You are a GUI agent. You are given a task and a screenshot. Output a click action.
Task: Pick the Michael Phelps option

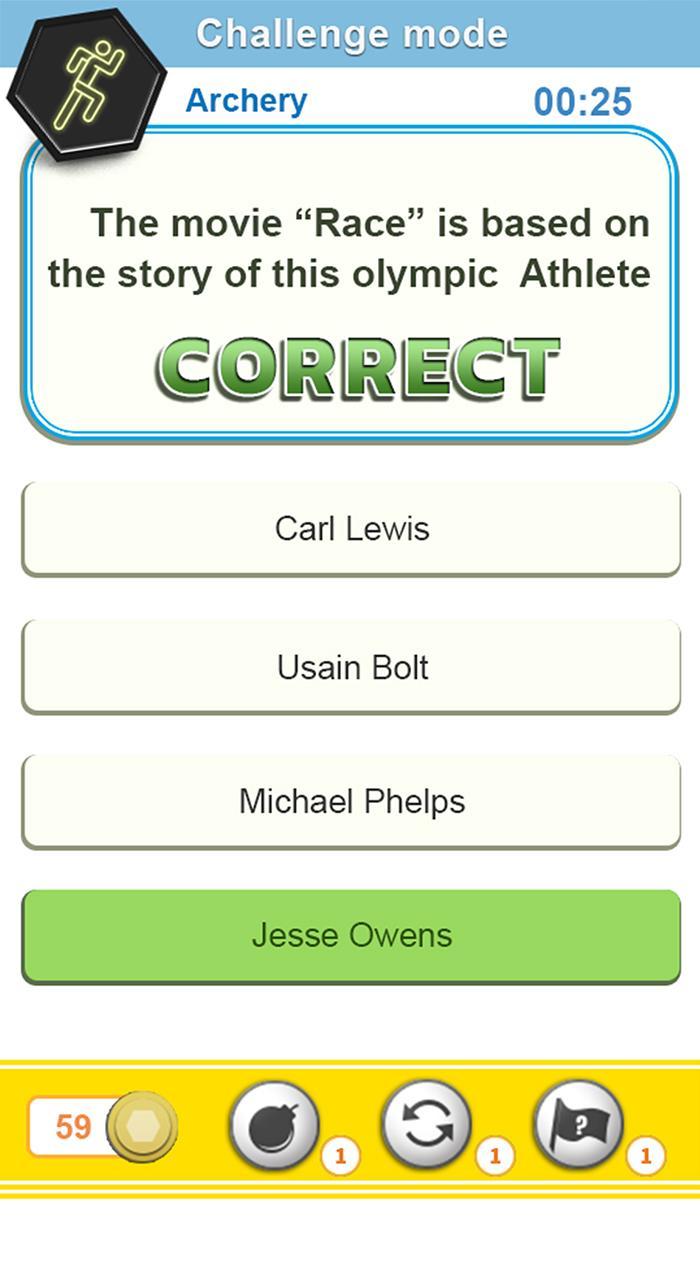pos(351,801)
